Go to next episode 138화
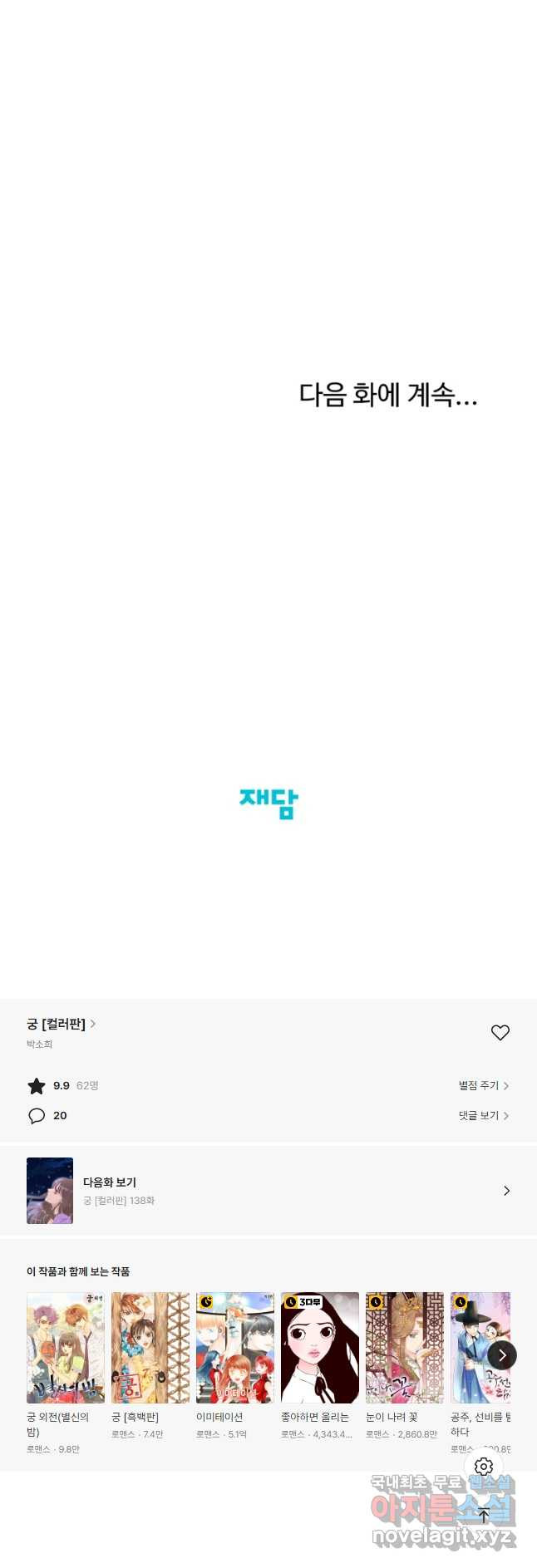This screenshot has height=1568, width=537. point(268,1190)
